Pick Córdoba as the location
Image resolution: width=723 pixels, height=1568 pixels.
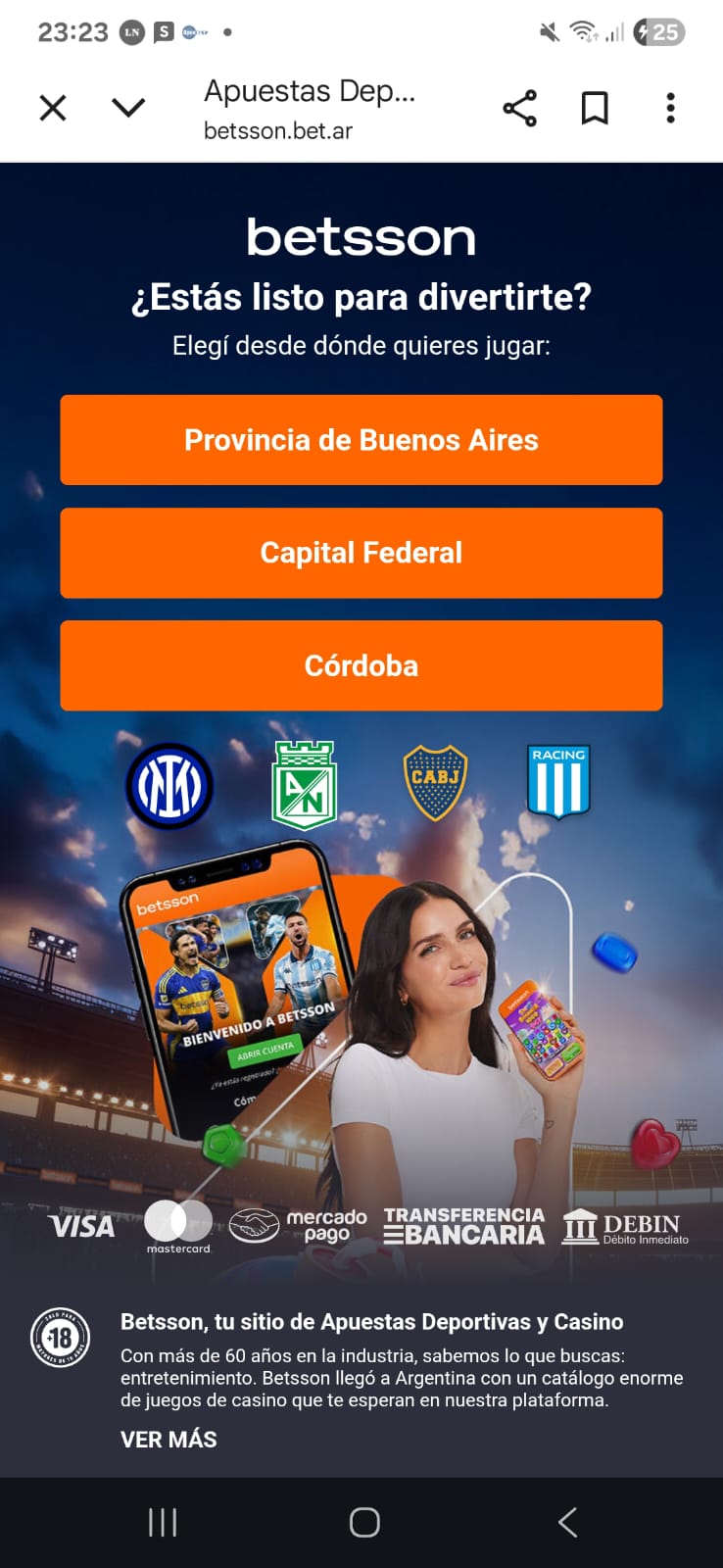click(x=361, y=665)
